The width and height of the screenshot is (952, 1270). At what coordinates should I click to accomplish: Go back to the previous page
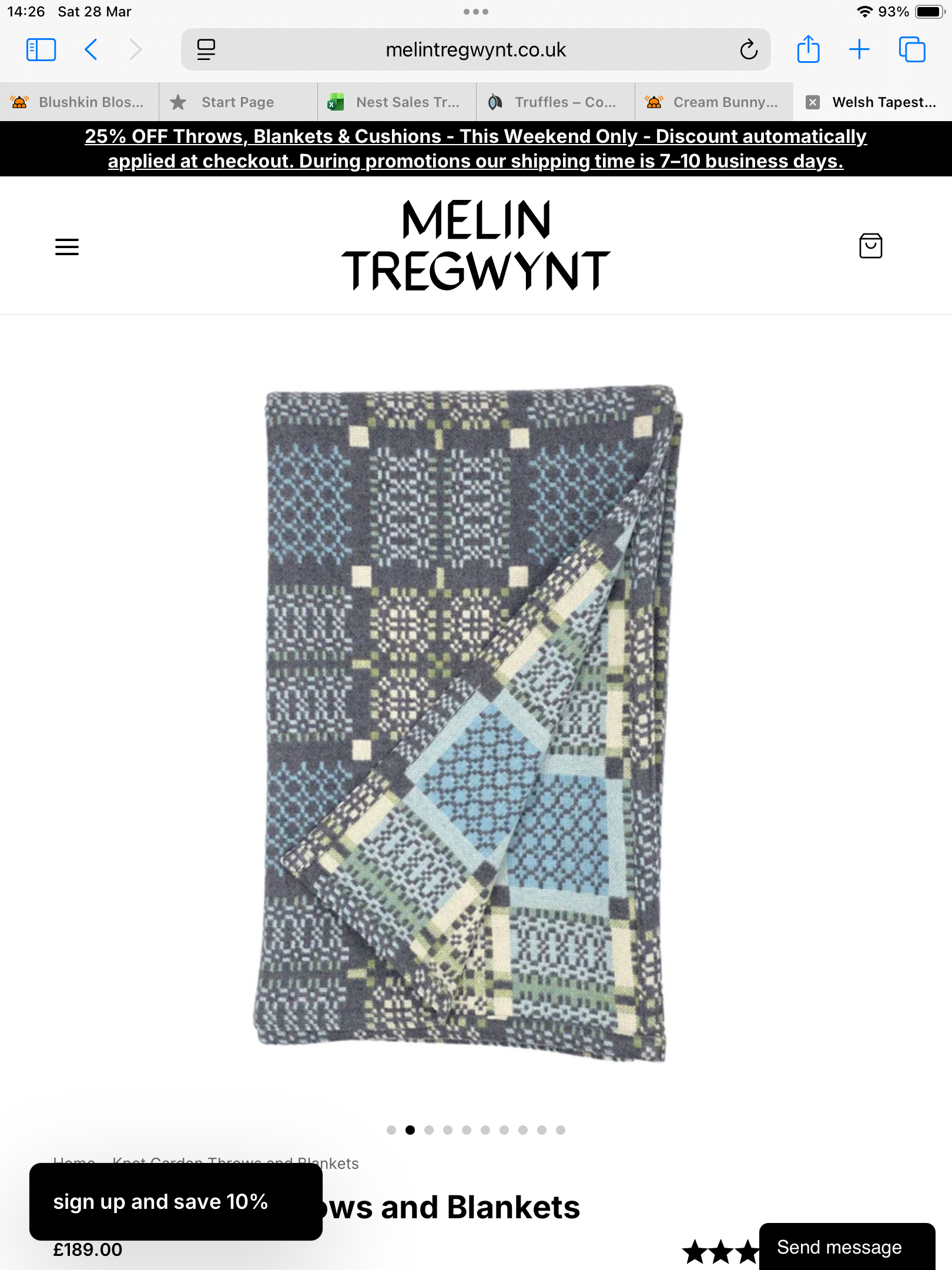pos(91,50)
